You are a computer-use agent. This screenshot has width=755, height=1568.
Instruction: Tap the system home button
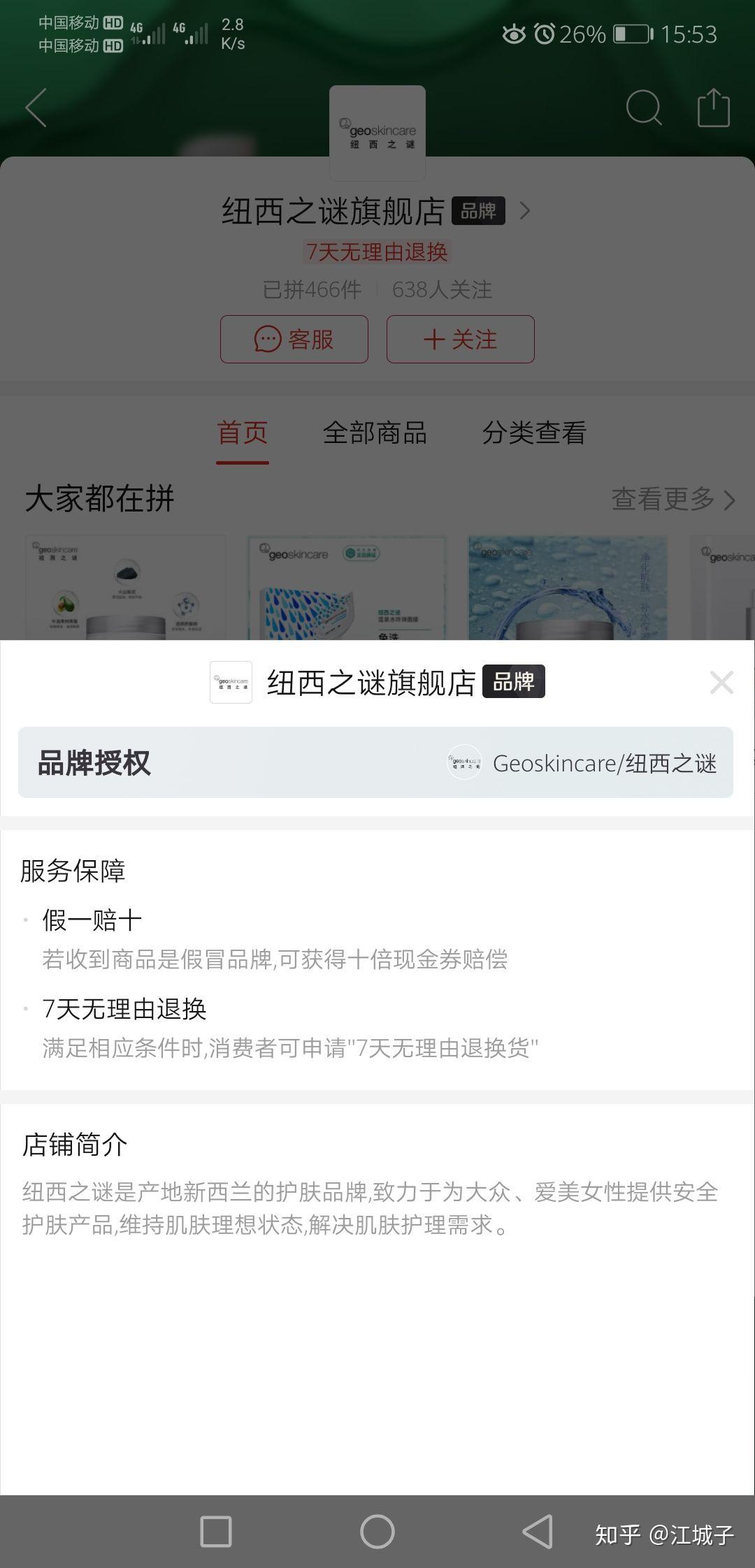377,1532
